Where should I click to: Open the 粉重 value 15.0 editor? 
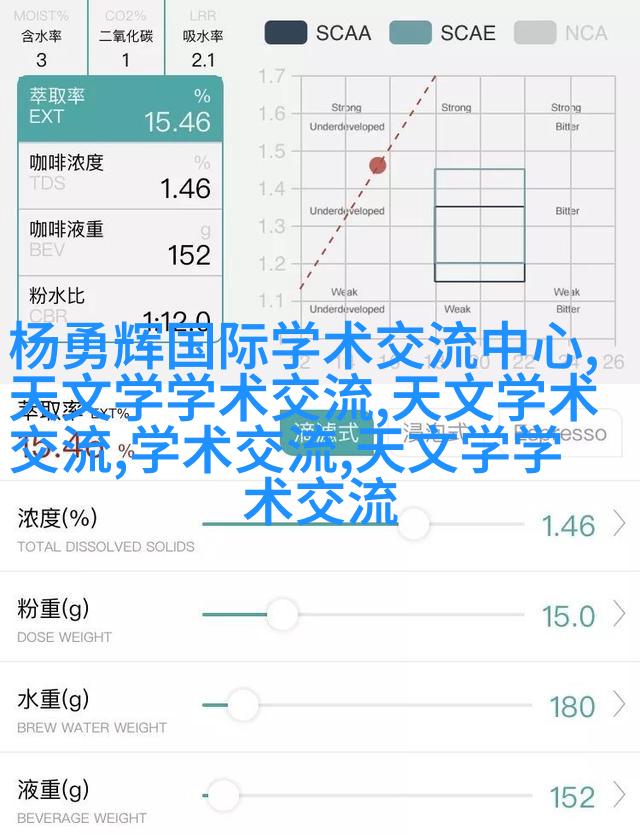pos(580,615)
